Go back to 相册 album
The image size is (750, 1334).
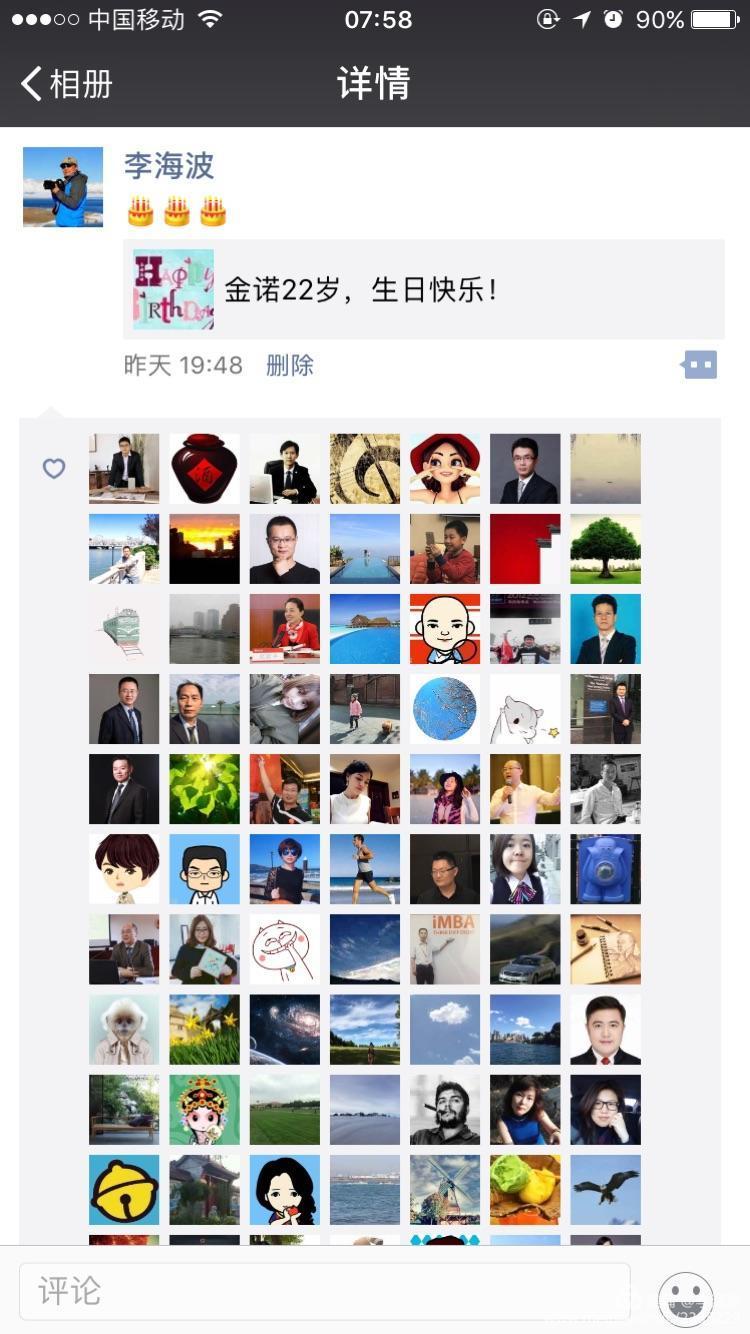pyautogui.click(x=66, y=84)
